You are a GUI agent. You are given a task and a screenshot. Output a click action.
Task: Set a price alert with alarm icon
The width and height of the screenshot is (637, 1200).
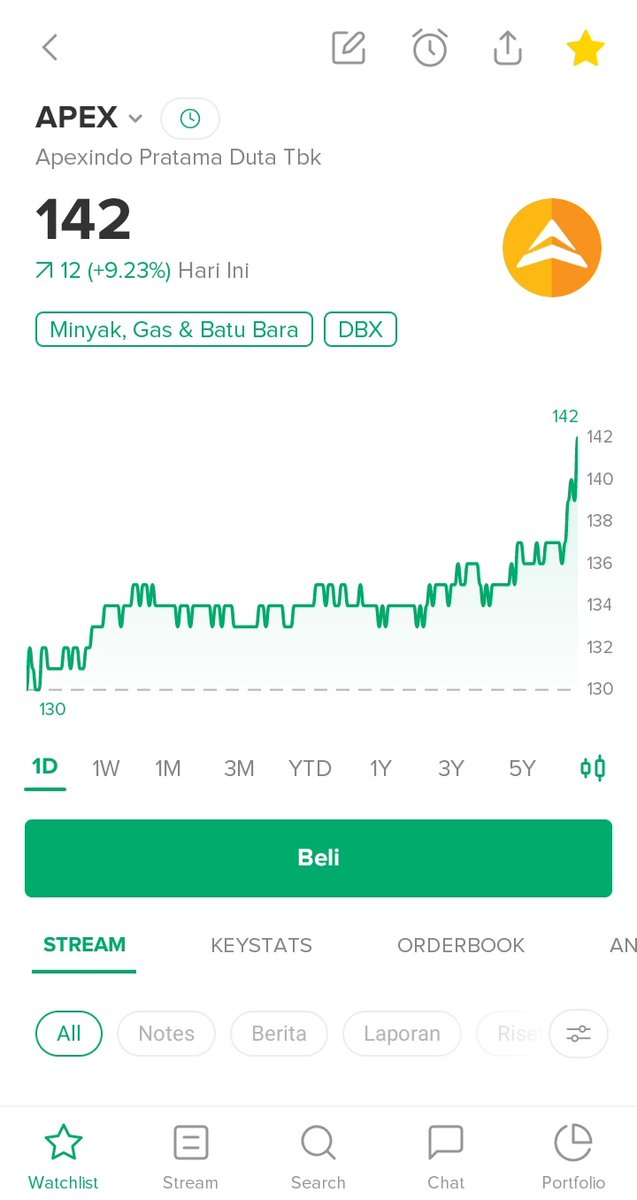(x=430, y=47)
